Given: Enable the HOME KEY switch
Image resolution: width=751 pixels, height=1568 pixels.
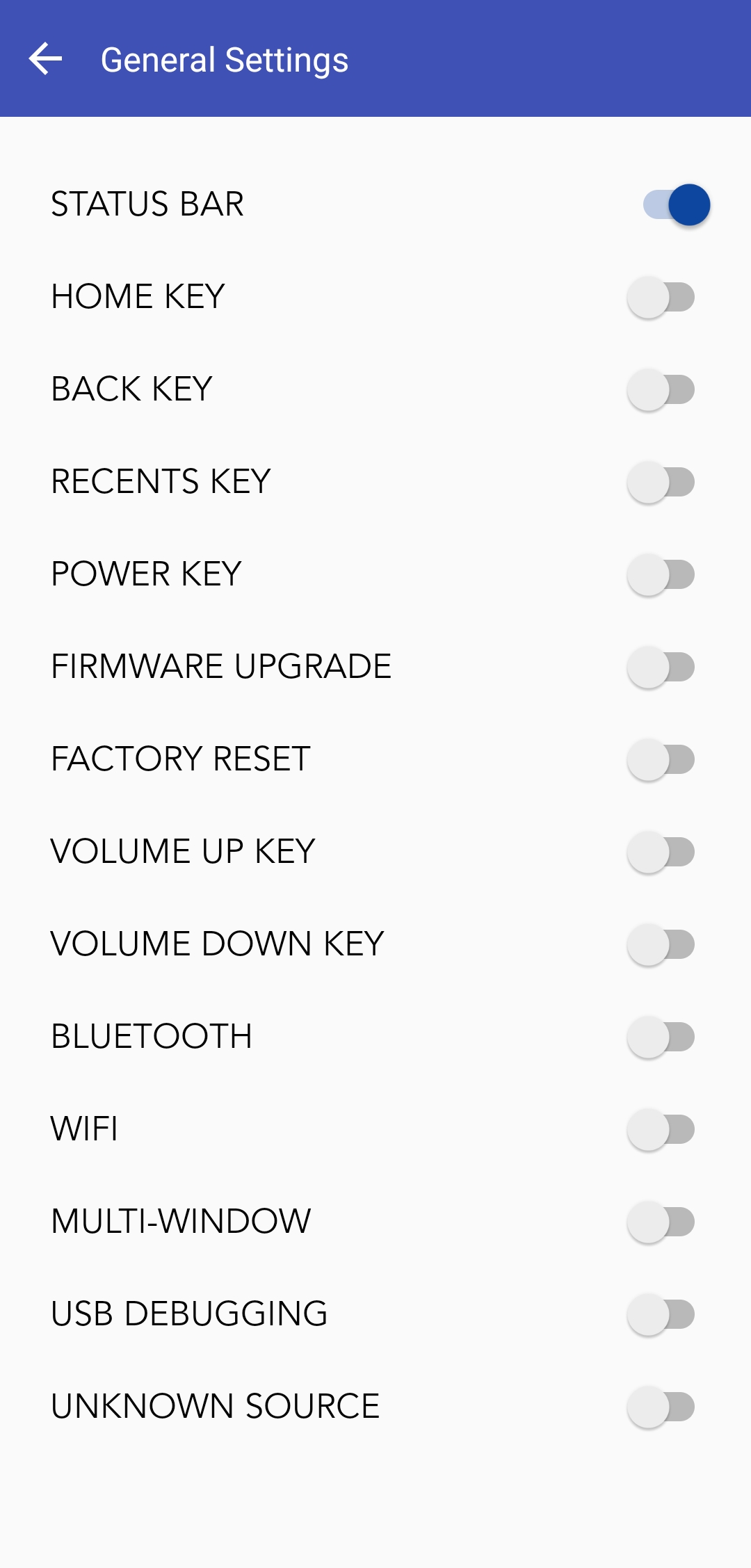Looking at the screenshot, I should point(661,297).
